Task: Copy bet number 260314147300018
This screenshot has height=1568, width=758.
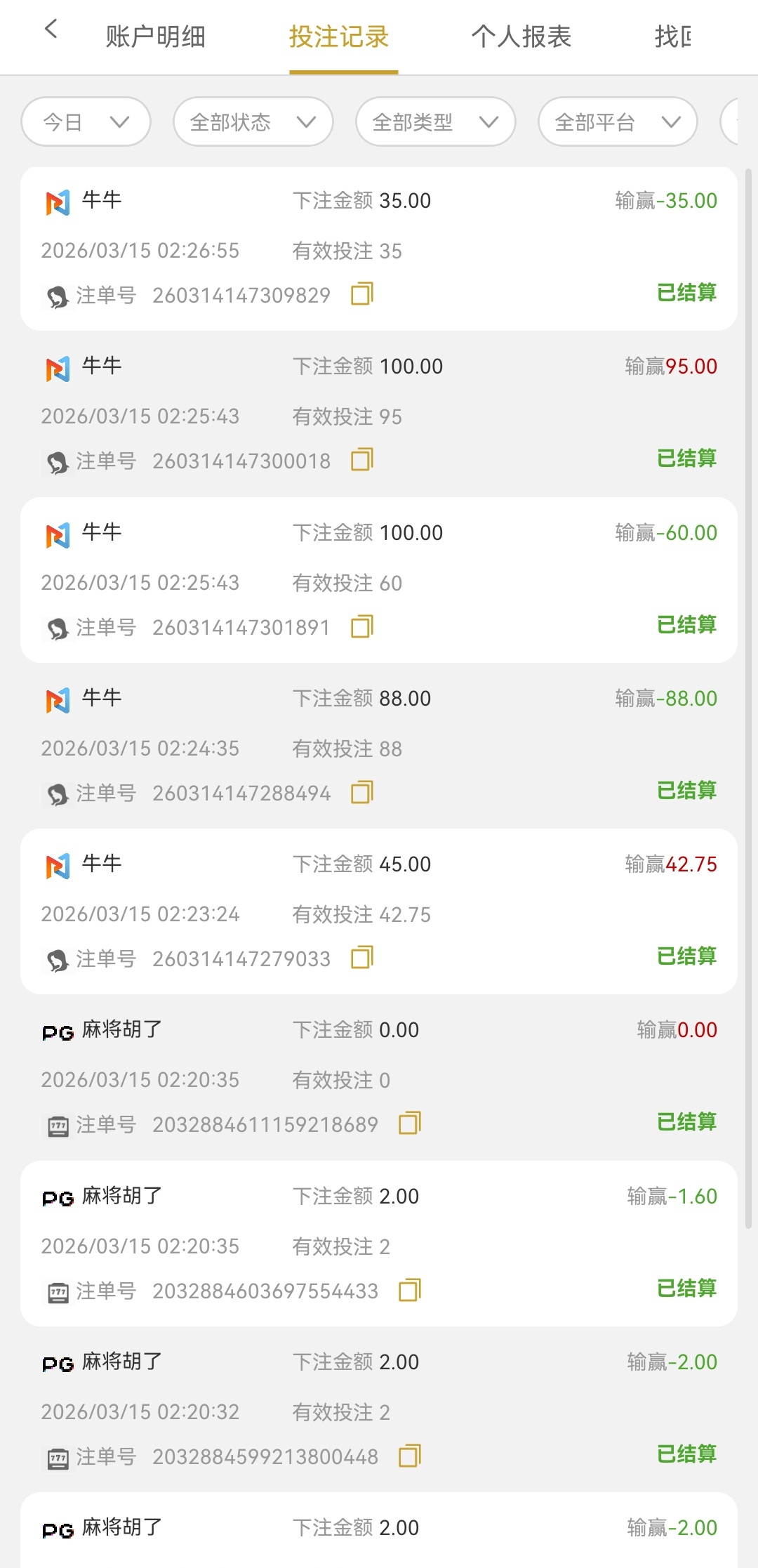Action: coord(362,460)
